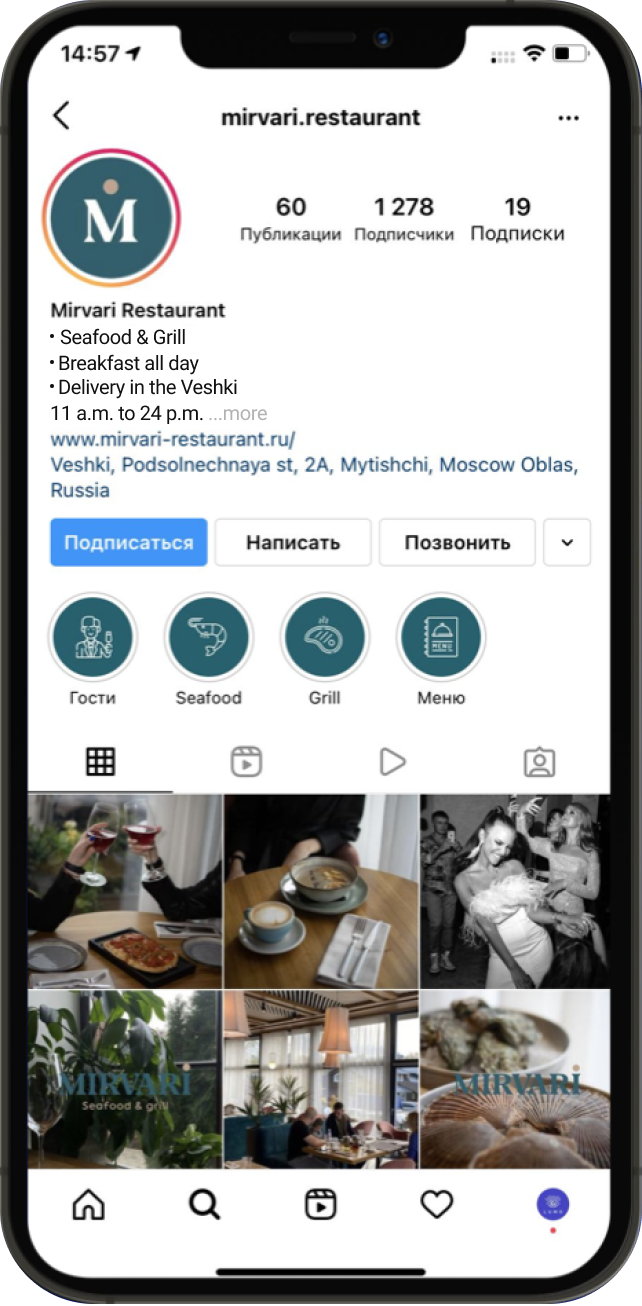This screenshot has width=642, height=1306.
Task: Go to the Home feed
Action: pyautogui.click(x=89, y=1205)
